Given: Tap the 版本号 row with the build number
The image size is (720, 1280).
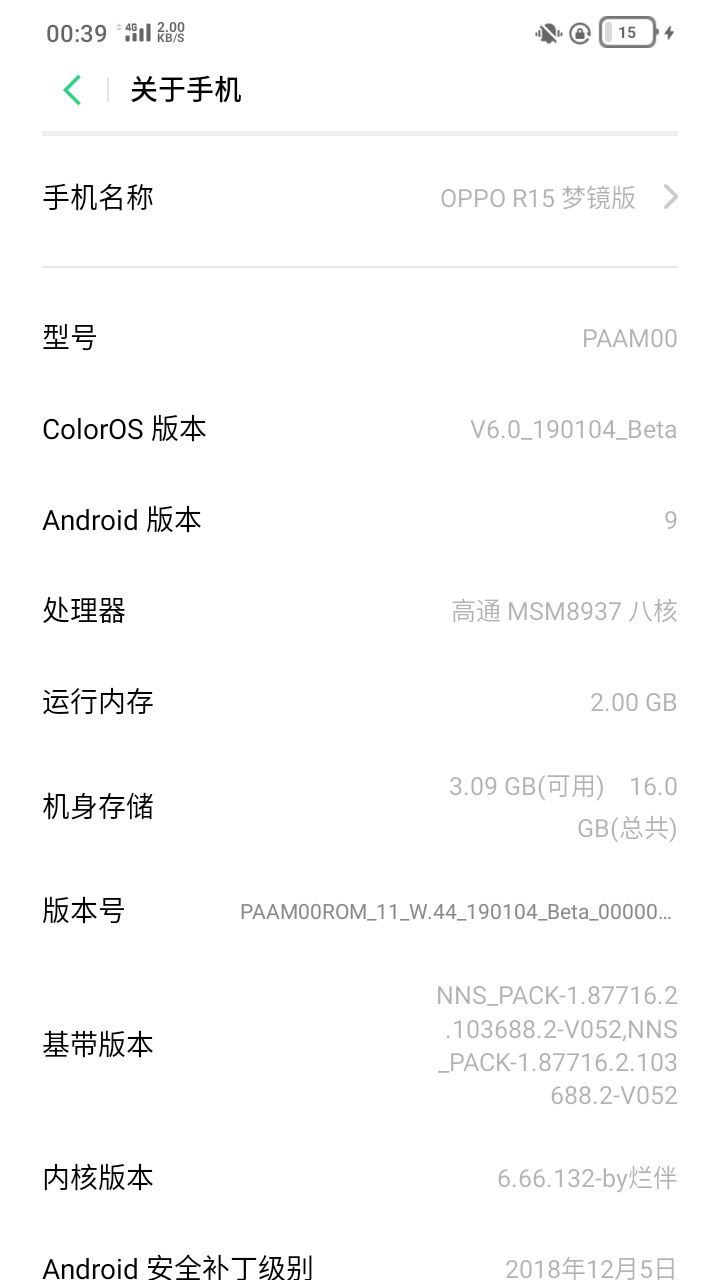Looking at the screenshot, I should point(360,911).
